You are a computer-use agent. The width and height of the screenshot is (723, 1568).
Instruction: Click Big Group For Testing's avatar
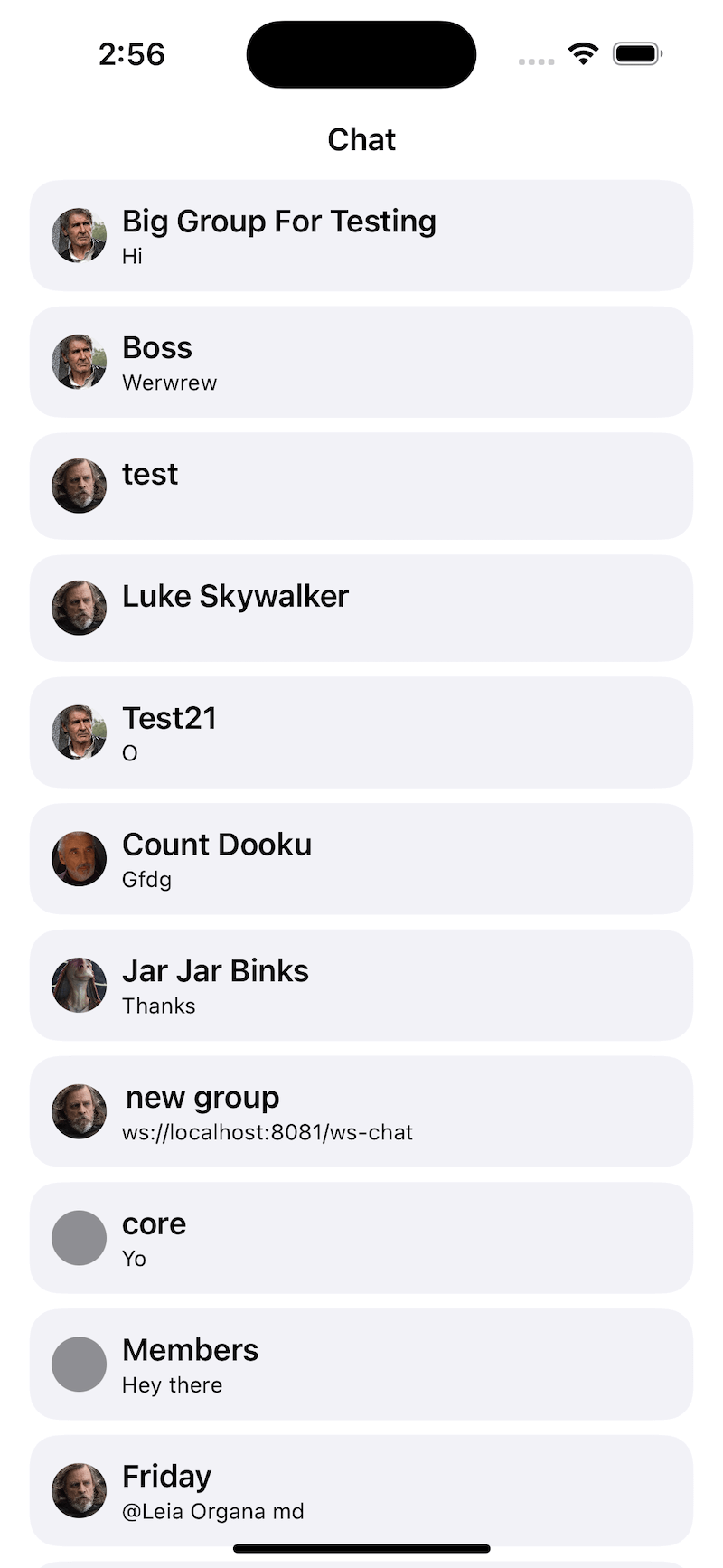(x=79, y=235)
